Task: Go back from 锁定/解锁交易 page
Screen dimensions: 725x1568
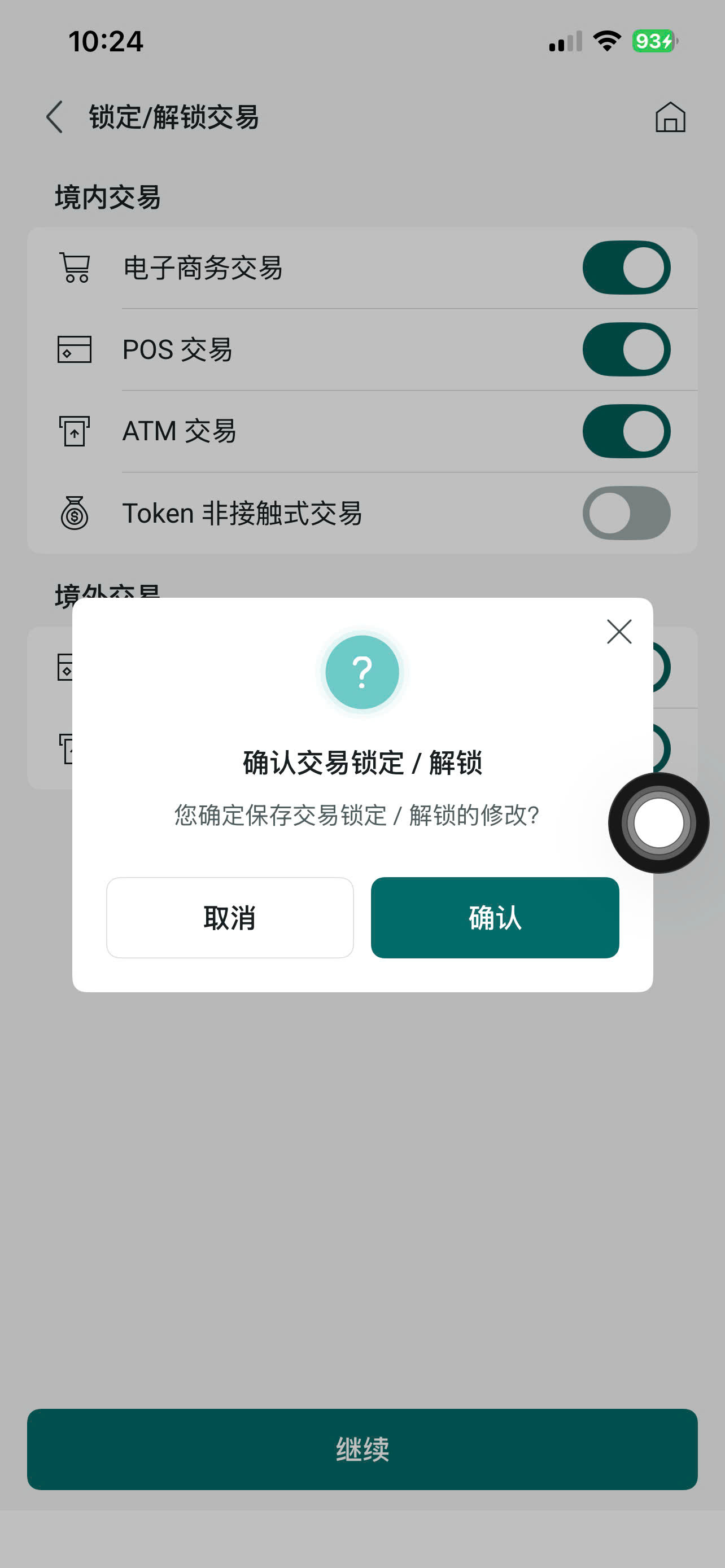Action: click(x=55, y=117)
